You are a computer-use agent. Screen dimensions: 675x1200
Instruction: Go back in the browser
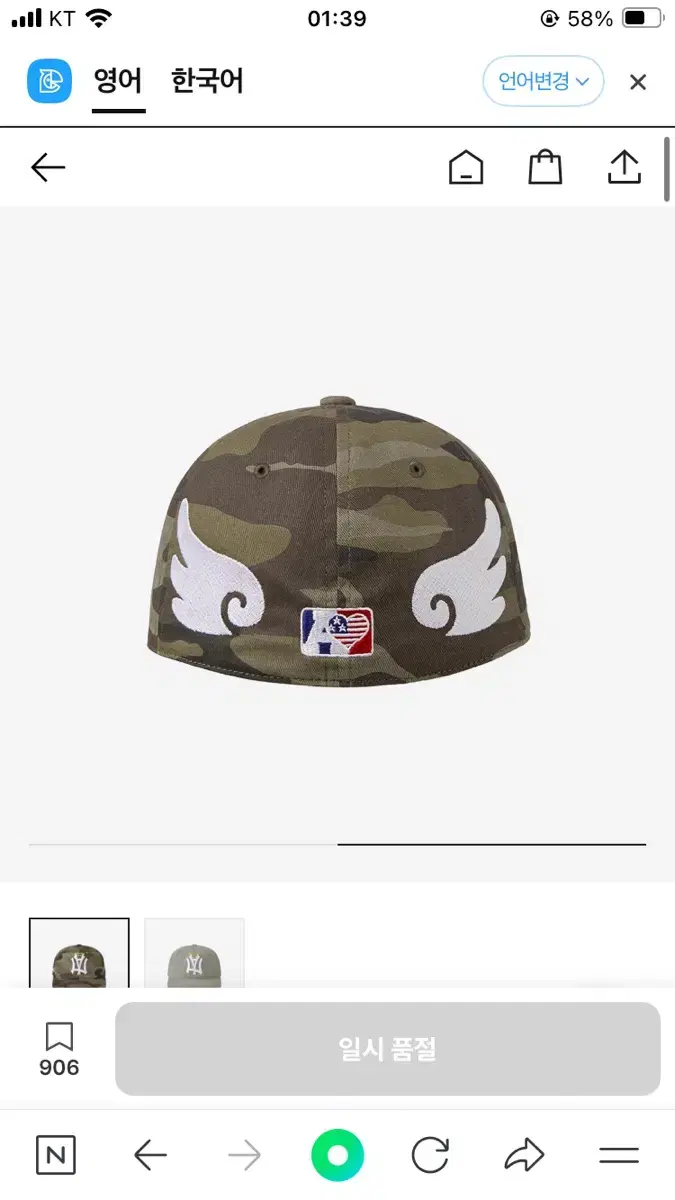(x=150, y=1156)
